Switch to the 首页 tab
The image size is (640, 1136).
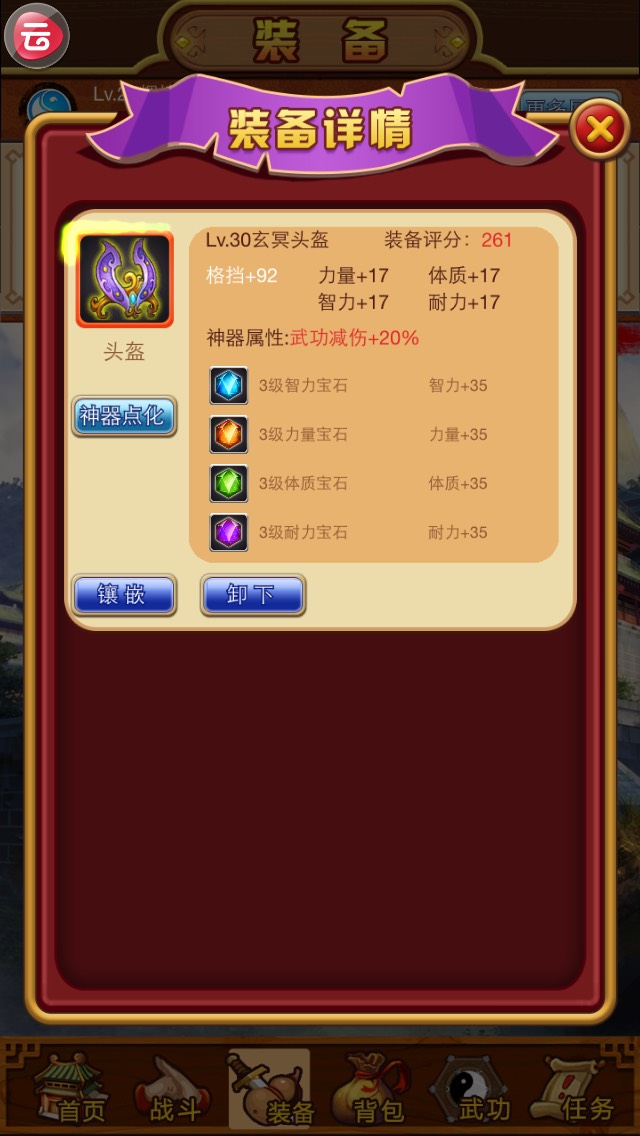pyautogui.click(x=70, y=1092)
